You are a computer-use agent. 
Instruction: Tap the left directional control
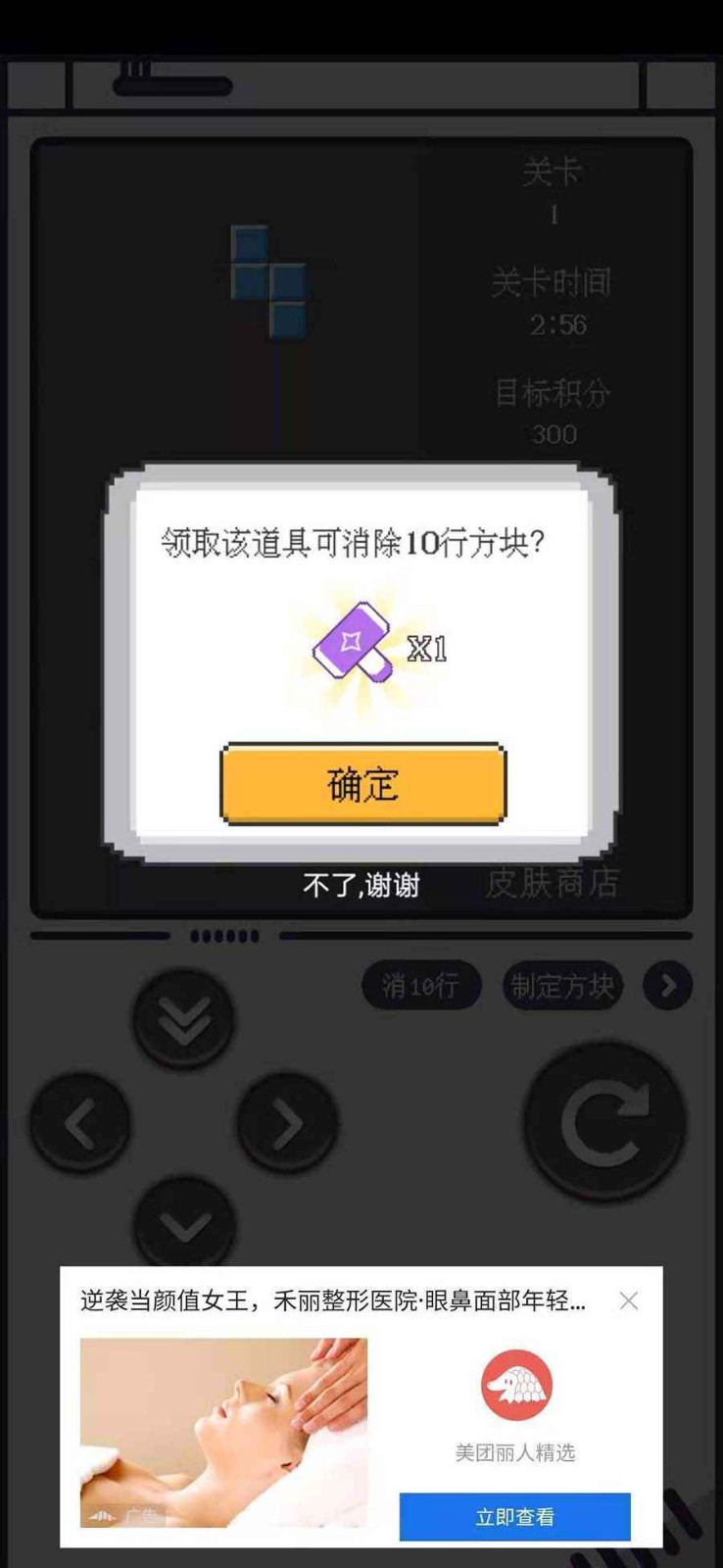pos(81,1122)
